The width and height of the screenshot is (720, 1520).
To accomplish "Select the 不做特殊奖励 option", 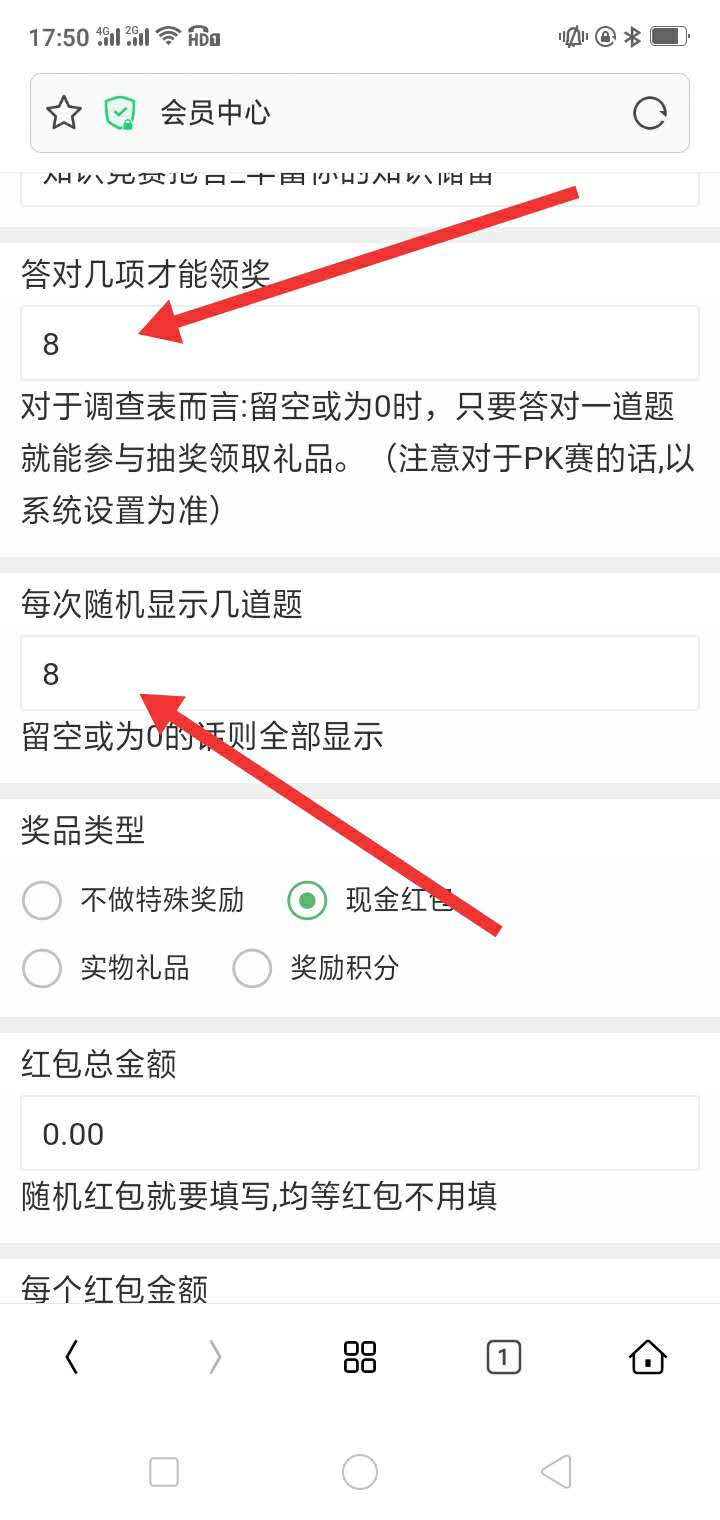I will [42, 901].
